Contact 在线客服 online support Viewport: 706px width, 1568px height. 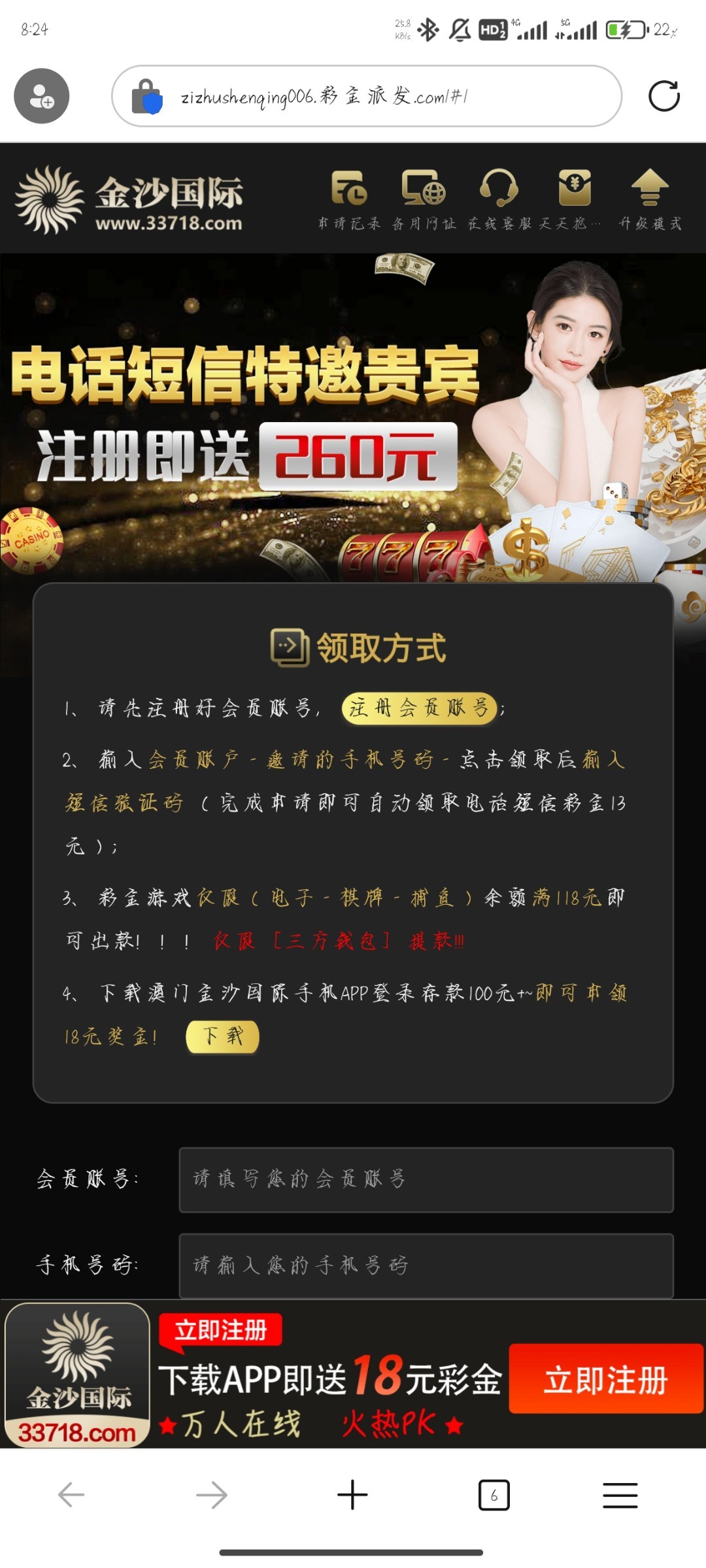coord(499,199)
